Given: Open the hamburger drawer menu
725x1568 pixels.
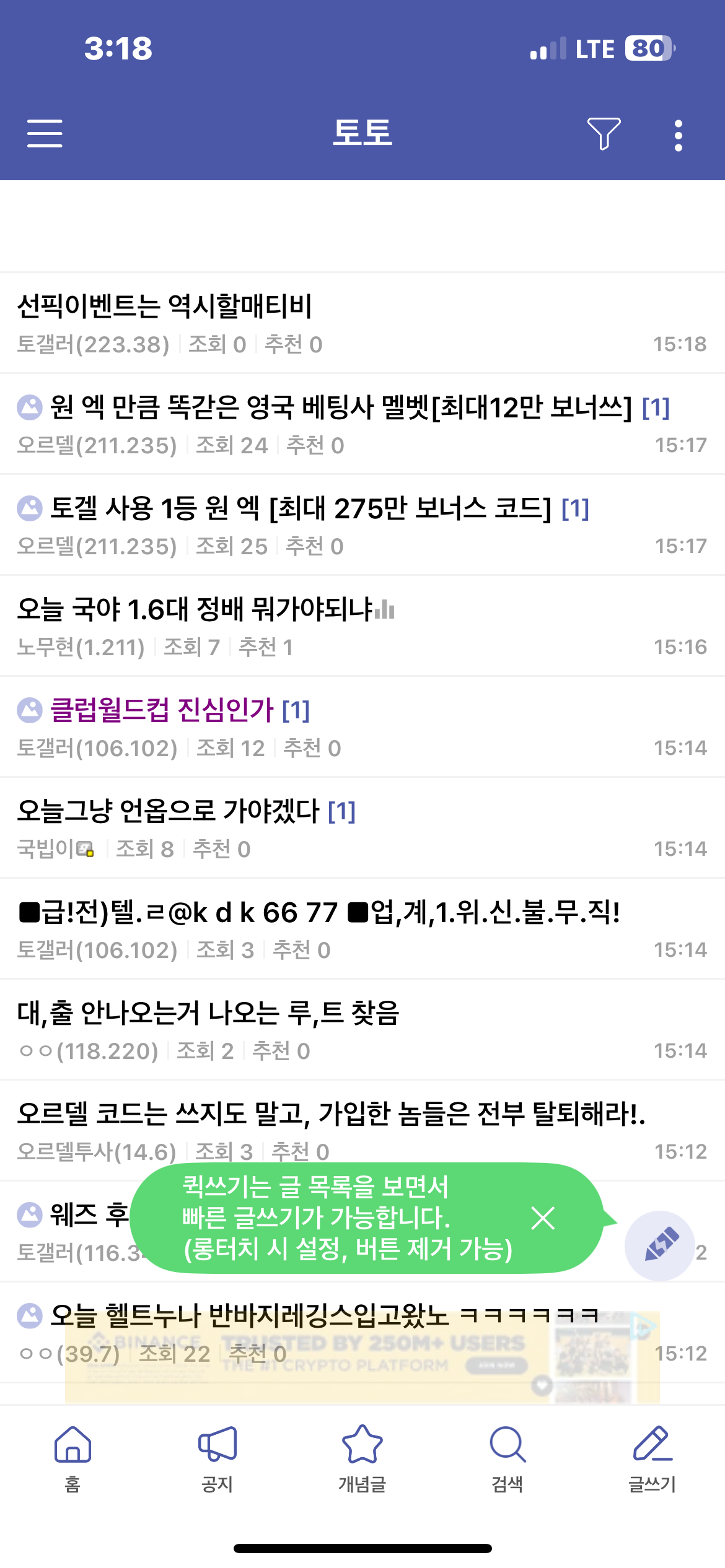Looking at the screenshot, I should click(45, 134).
